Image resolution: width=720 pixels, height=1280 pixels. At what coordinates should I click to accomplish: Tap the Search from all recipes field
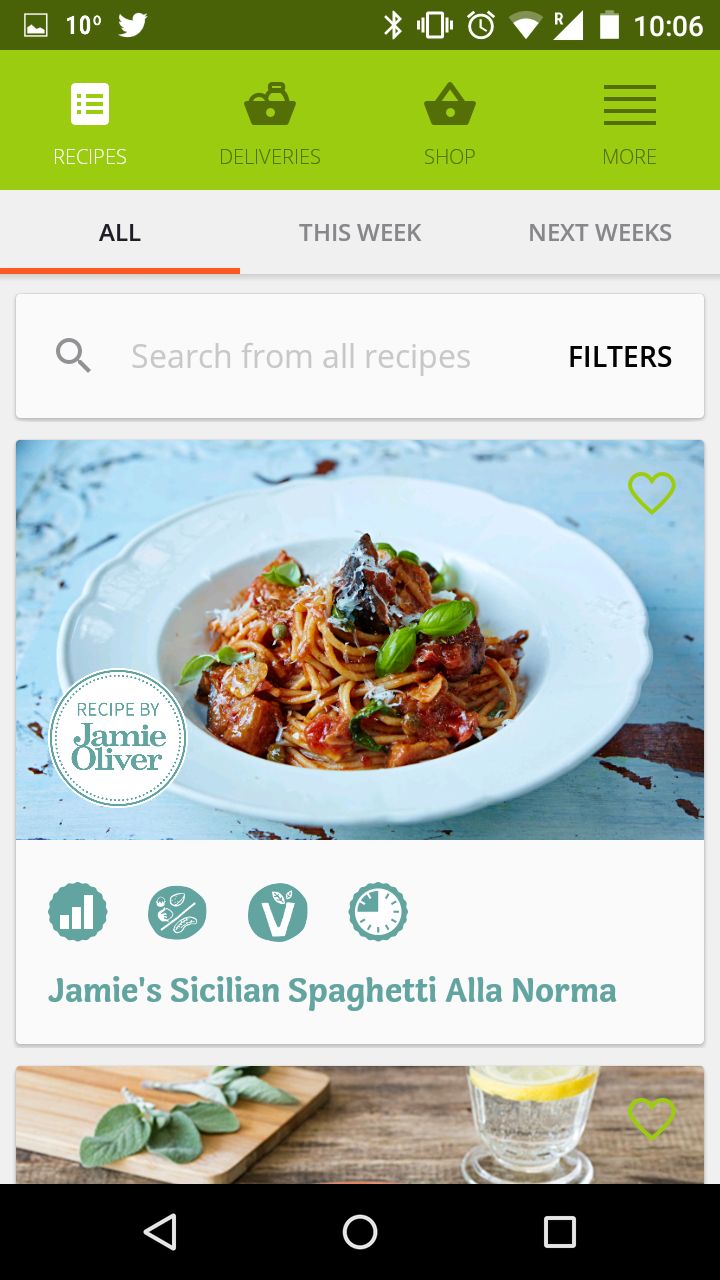tap(300, 356)
